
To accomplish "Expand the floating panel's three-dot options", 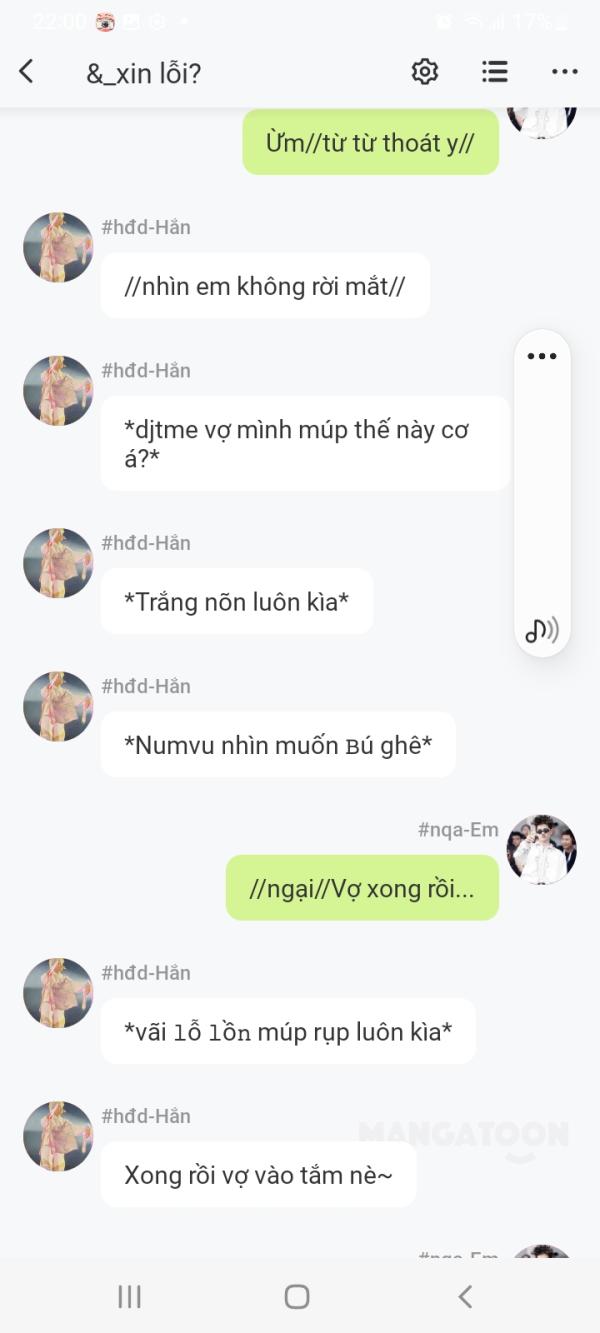I will click(541, 357).
